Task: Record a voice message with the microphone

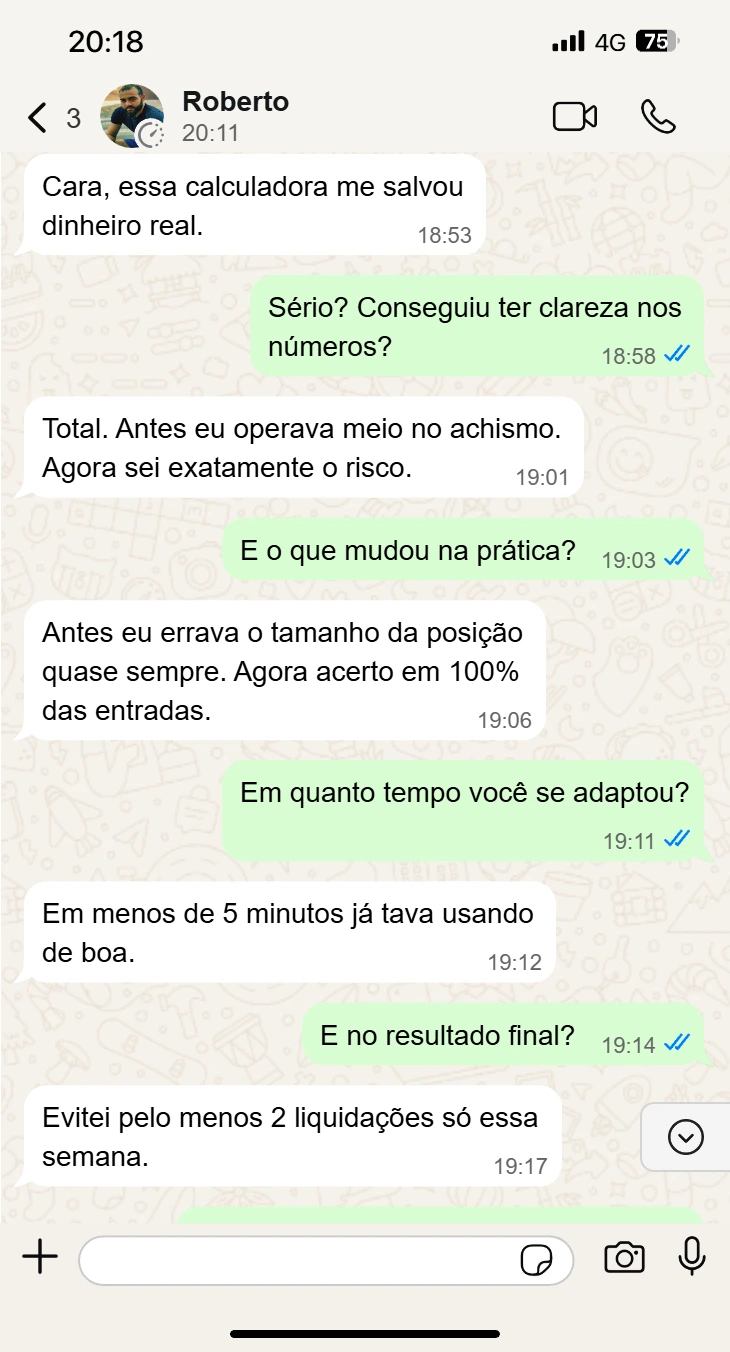Action: pos(692,1257)
